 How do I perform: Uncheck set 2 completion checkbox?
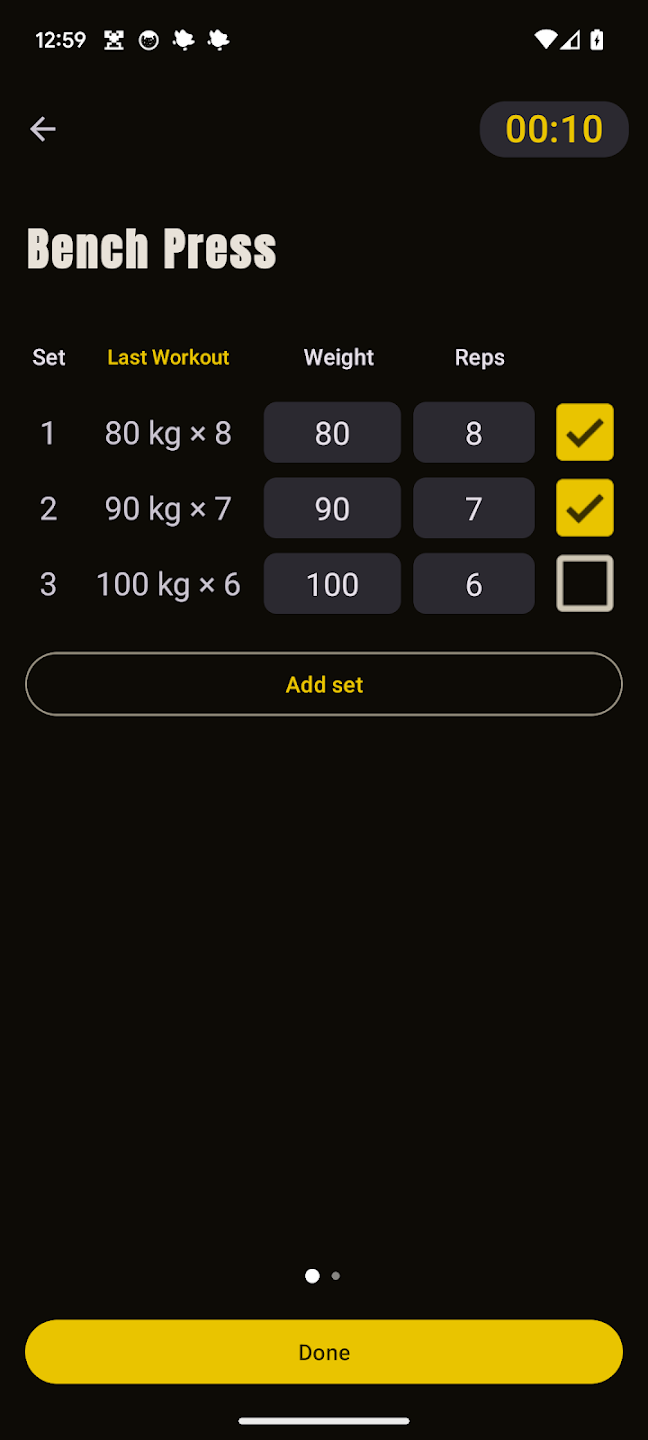tap(585, 508)
